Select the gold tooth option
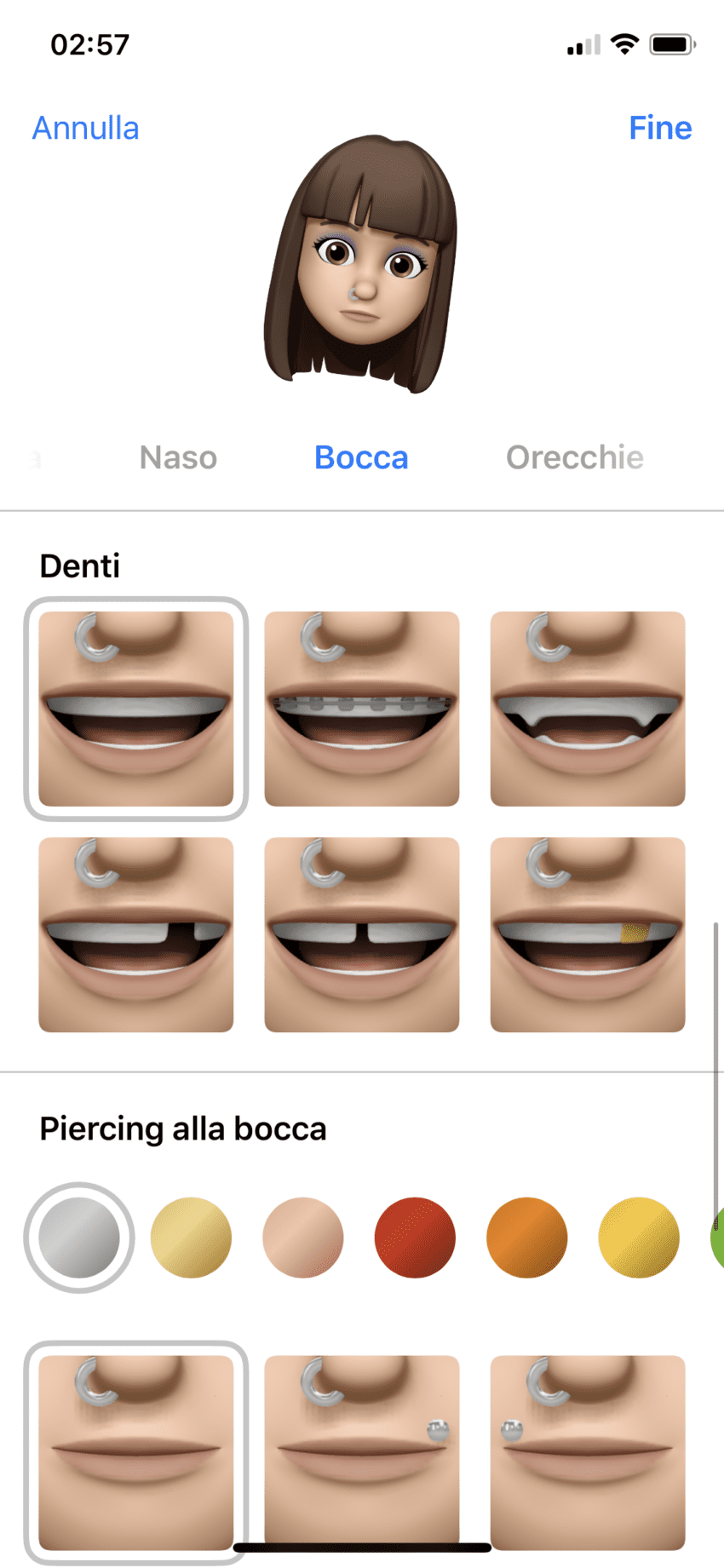This screenshot has height=1568, width=724. 587,934
